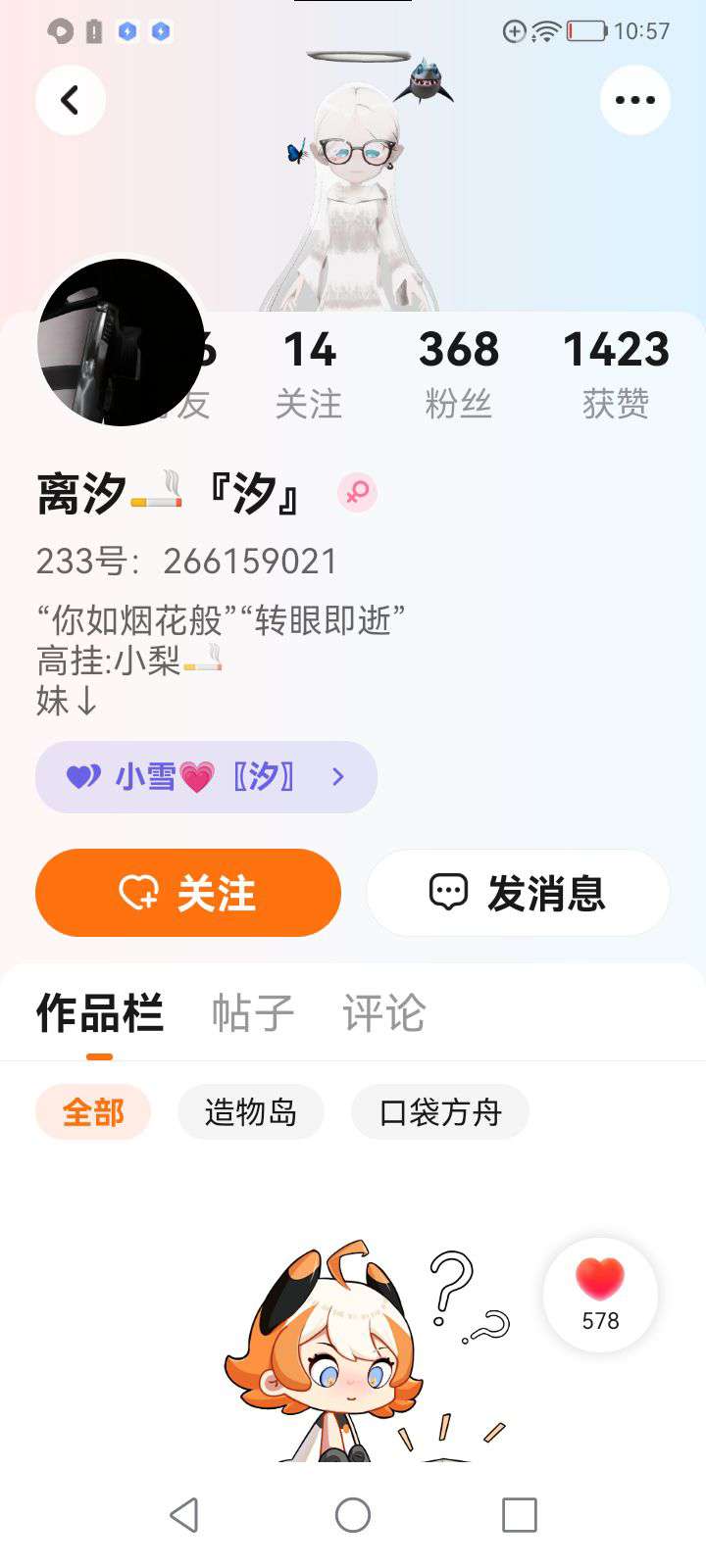Switch to the 评论 tab
706x1568 pixels.
pos(383,1013)
